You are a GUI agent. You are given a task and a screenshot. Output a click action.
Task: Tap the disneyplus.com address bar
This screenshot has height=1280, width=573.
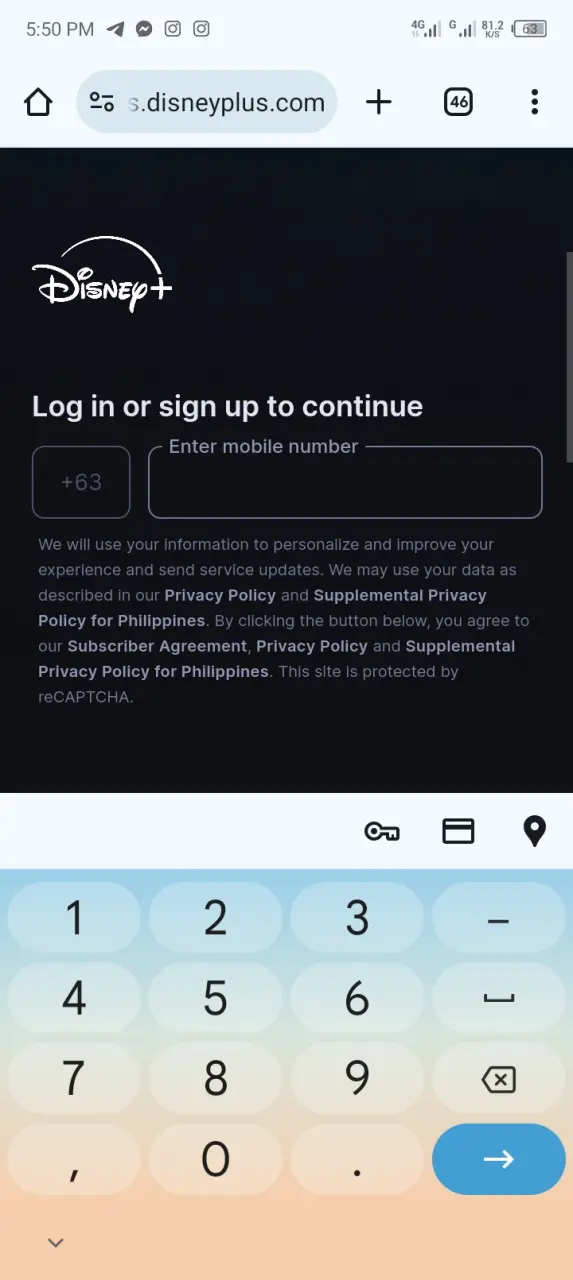pos(206,102)
